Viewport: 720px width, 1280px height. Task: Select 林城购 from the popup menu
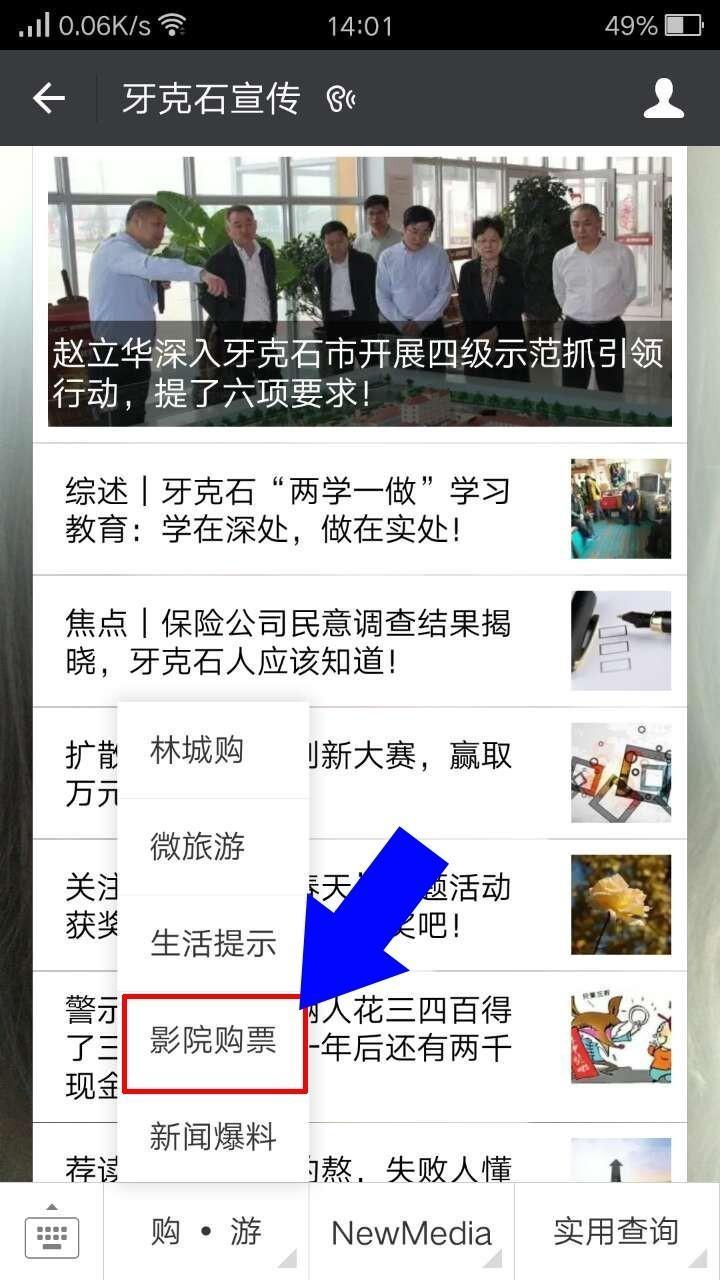(197, 750)
